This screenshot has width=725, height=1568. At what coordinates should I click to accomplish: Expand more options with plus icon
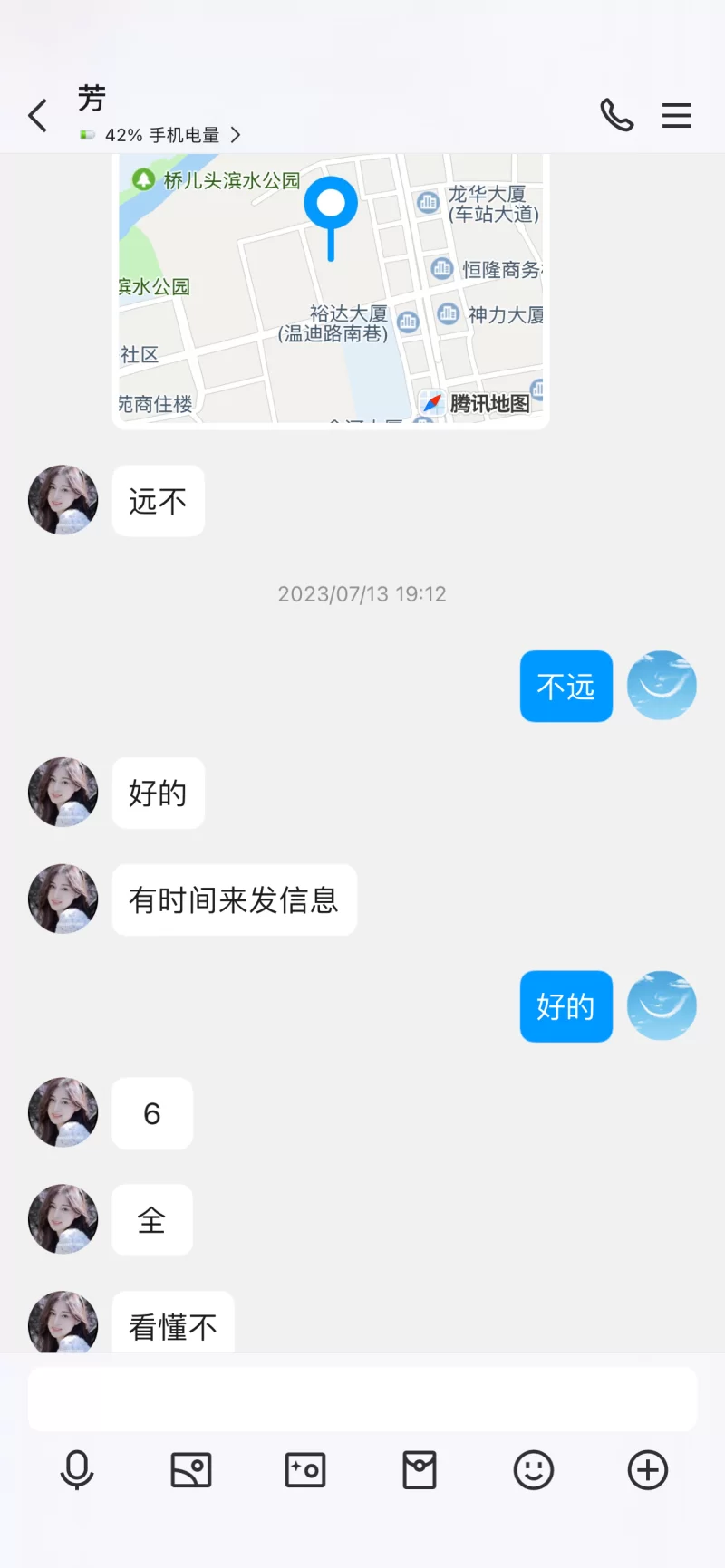pos(648,1469)
